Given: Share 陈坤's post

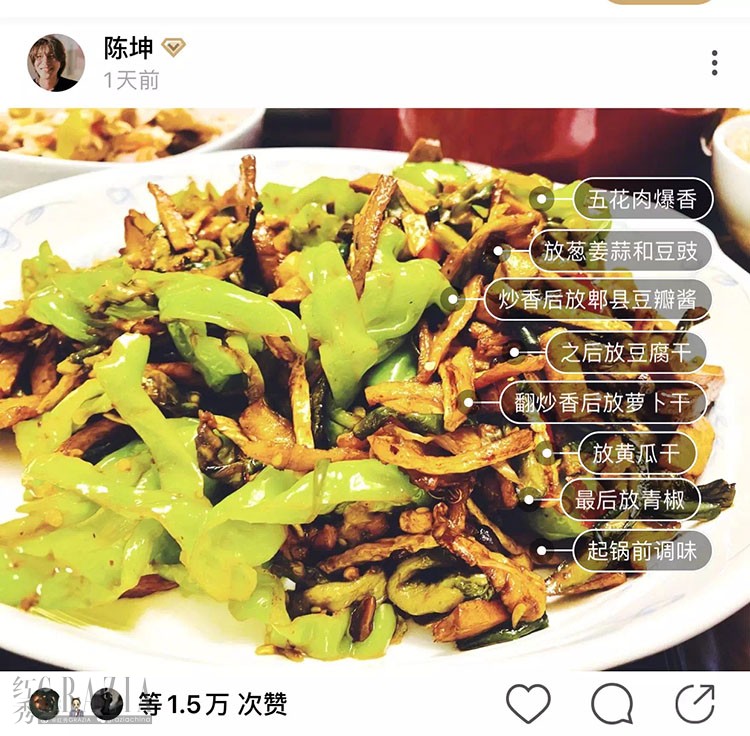Looking at the screenshot, I should [695, 703].
